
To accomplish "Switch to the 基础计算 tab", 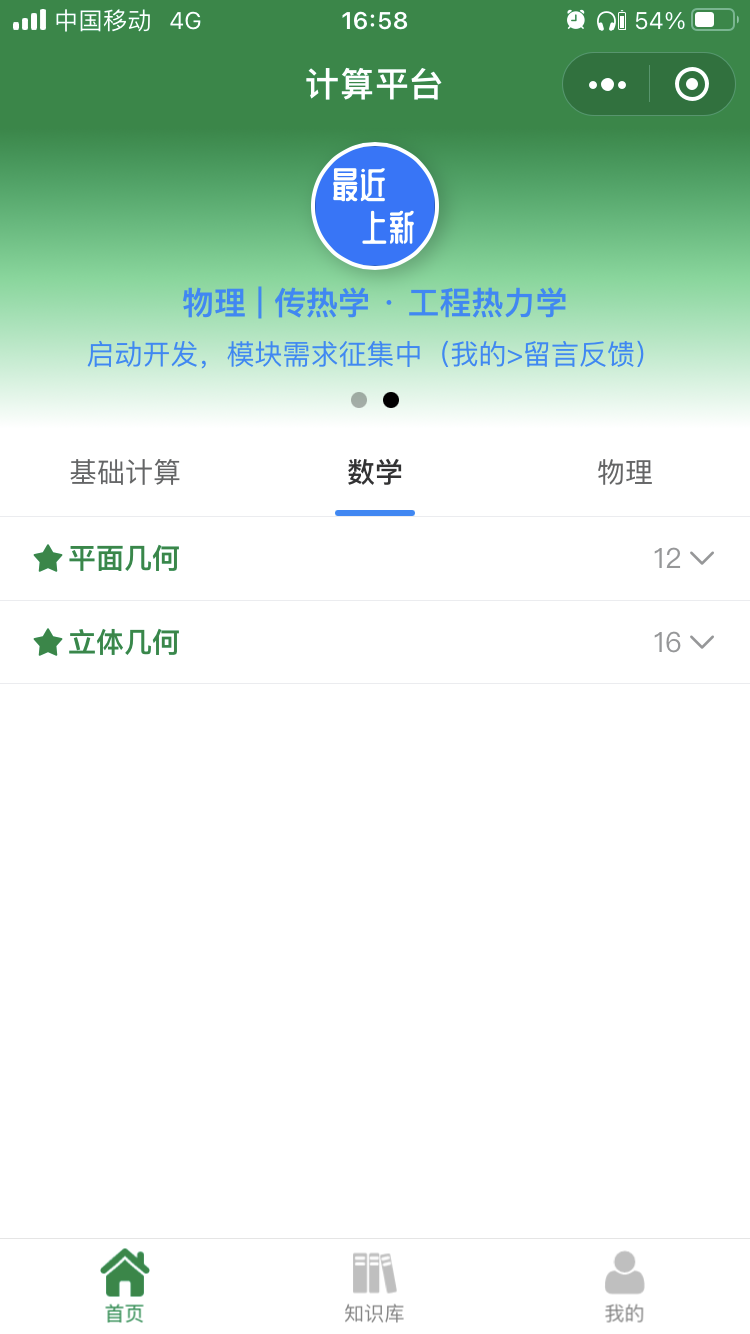I will [125, 472].
